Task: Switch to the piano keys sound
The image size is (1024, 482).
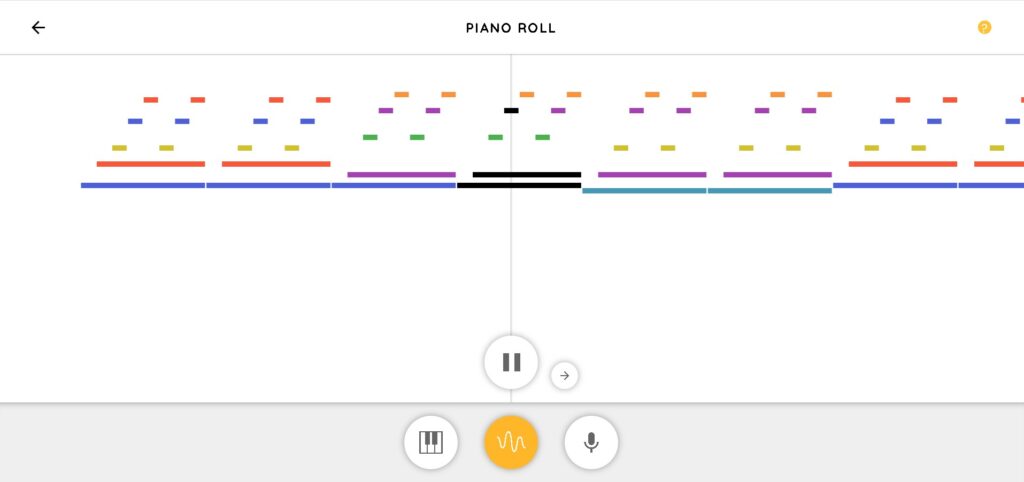Action: (x=431, y=442)
